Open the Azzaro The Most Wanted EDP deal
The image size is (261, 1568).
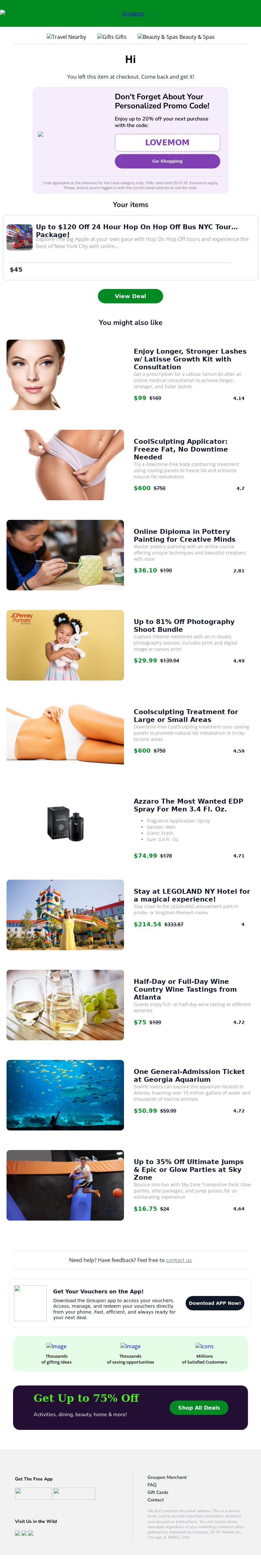(x=188, y=805)
